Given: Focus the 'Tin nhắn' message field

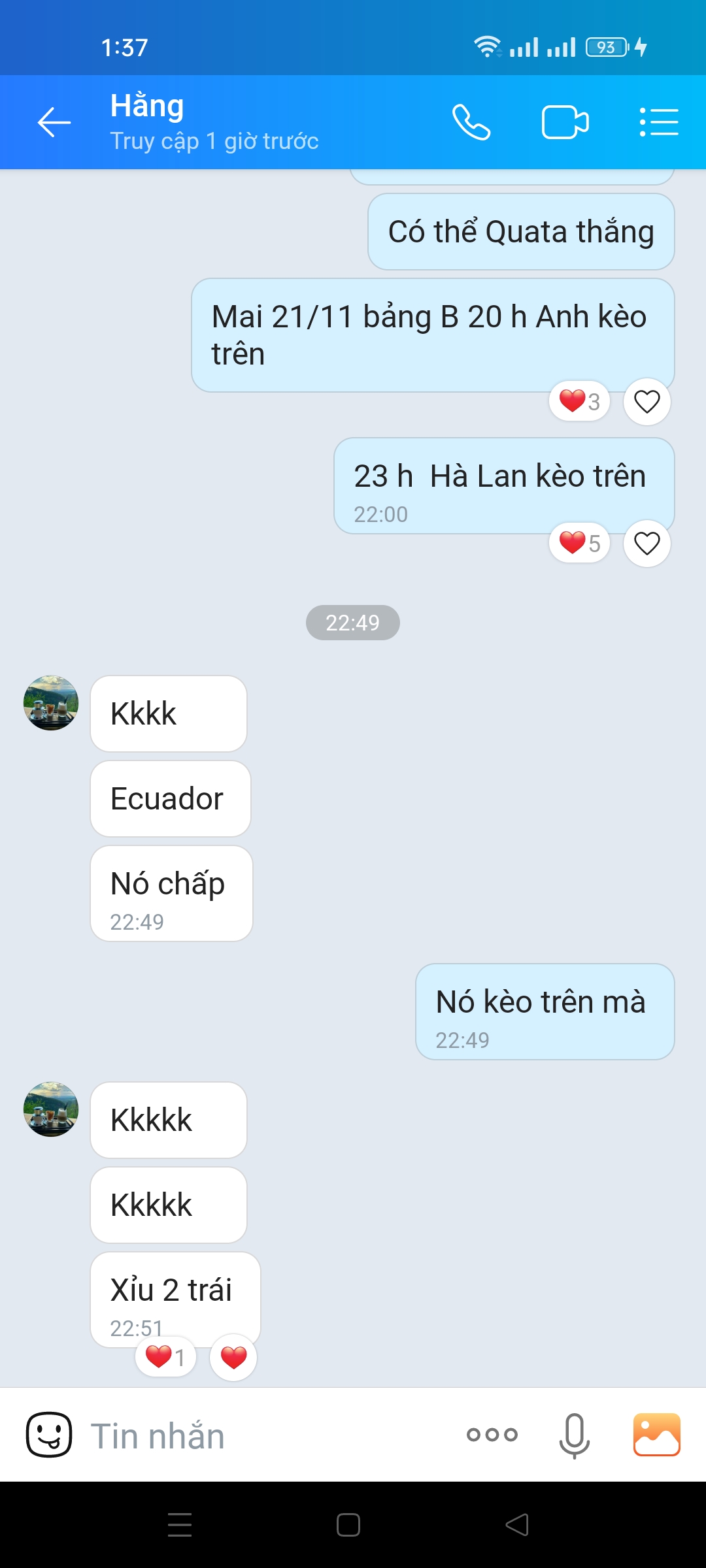Looking at the screenshot, I should [261, 1436].
